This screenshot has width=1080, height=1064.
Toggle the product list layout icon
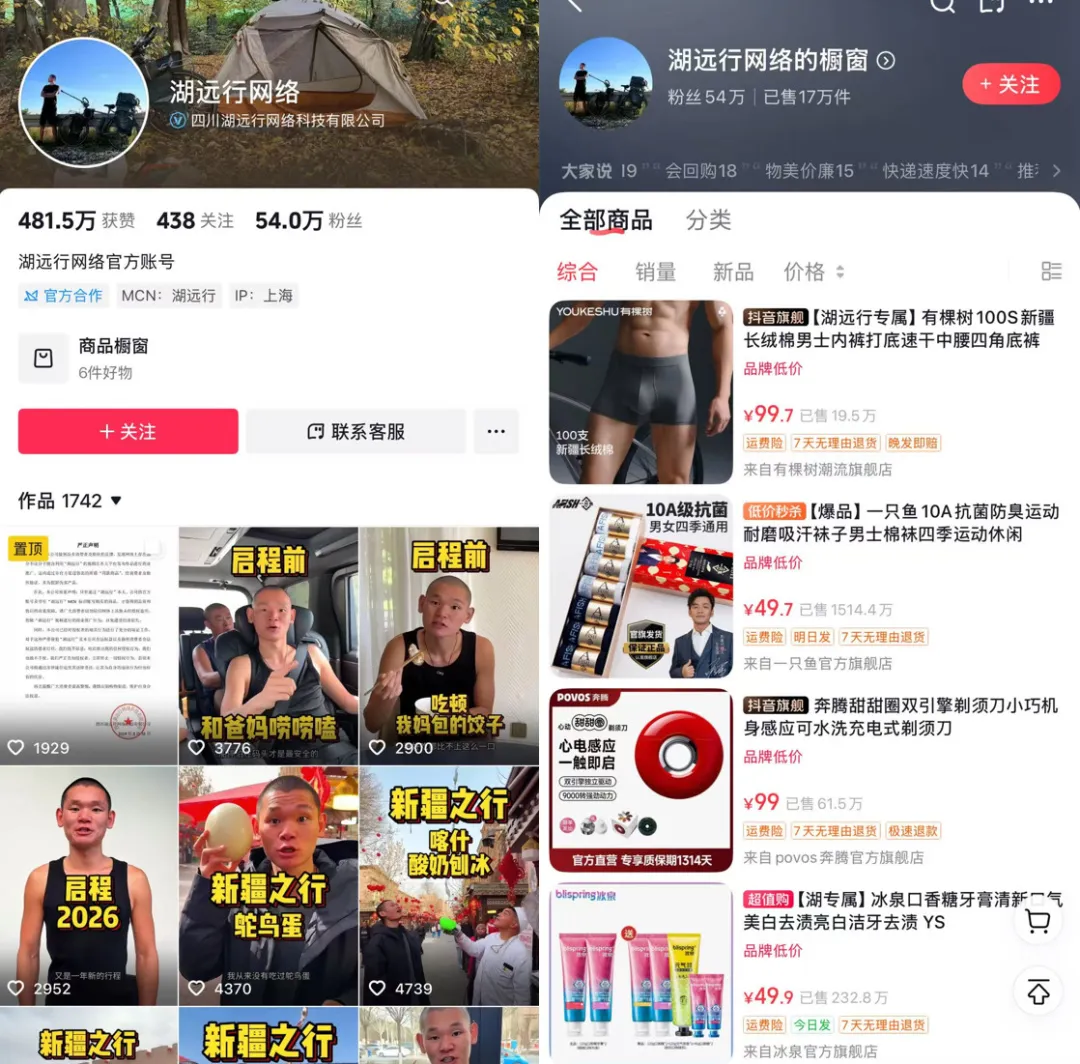(1051, 271)
